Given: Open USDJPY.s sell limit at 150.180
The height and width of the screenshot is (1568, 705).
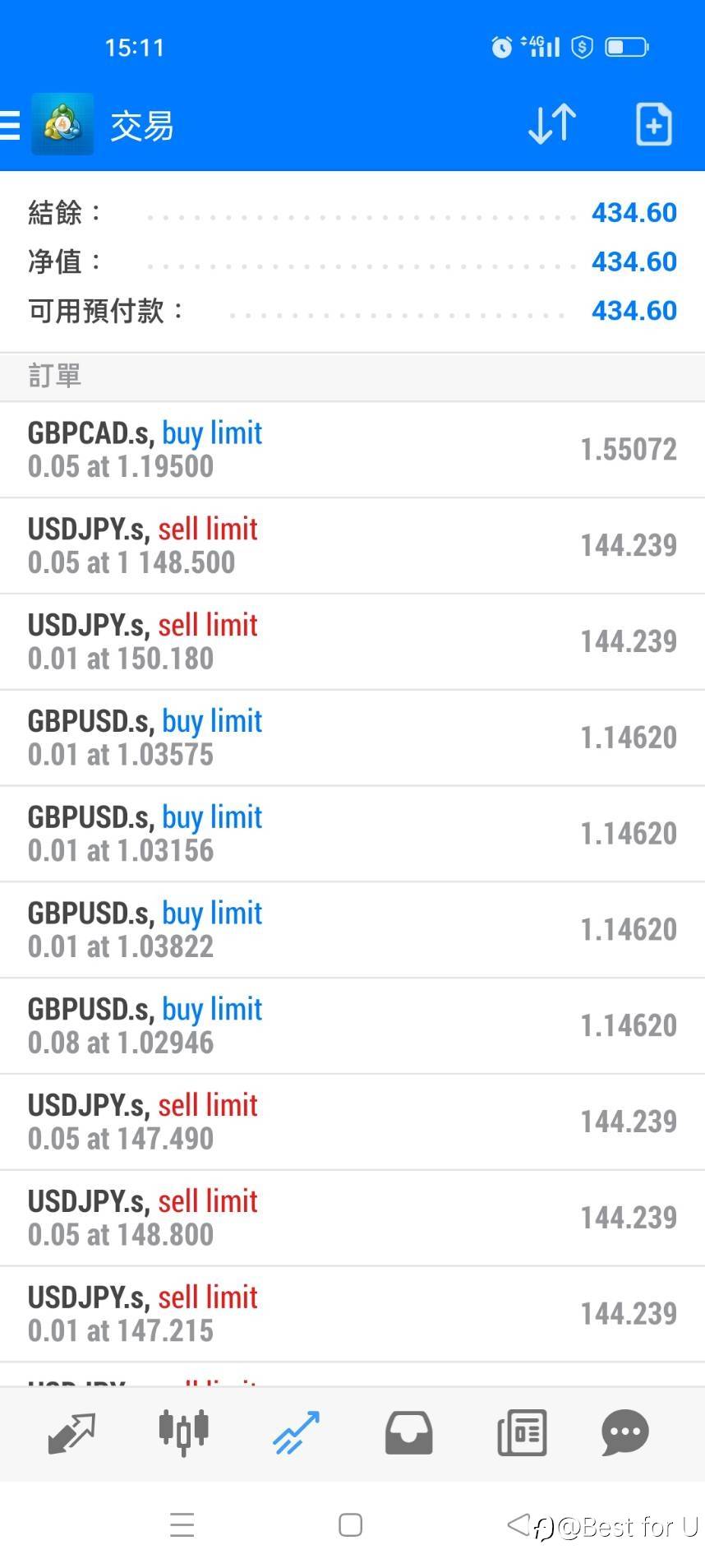Looking at the screenshot, I should pos(352,641).
